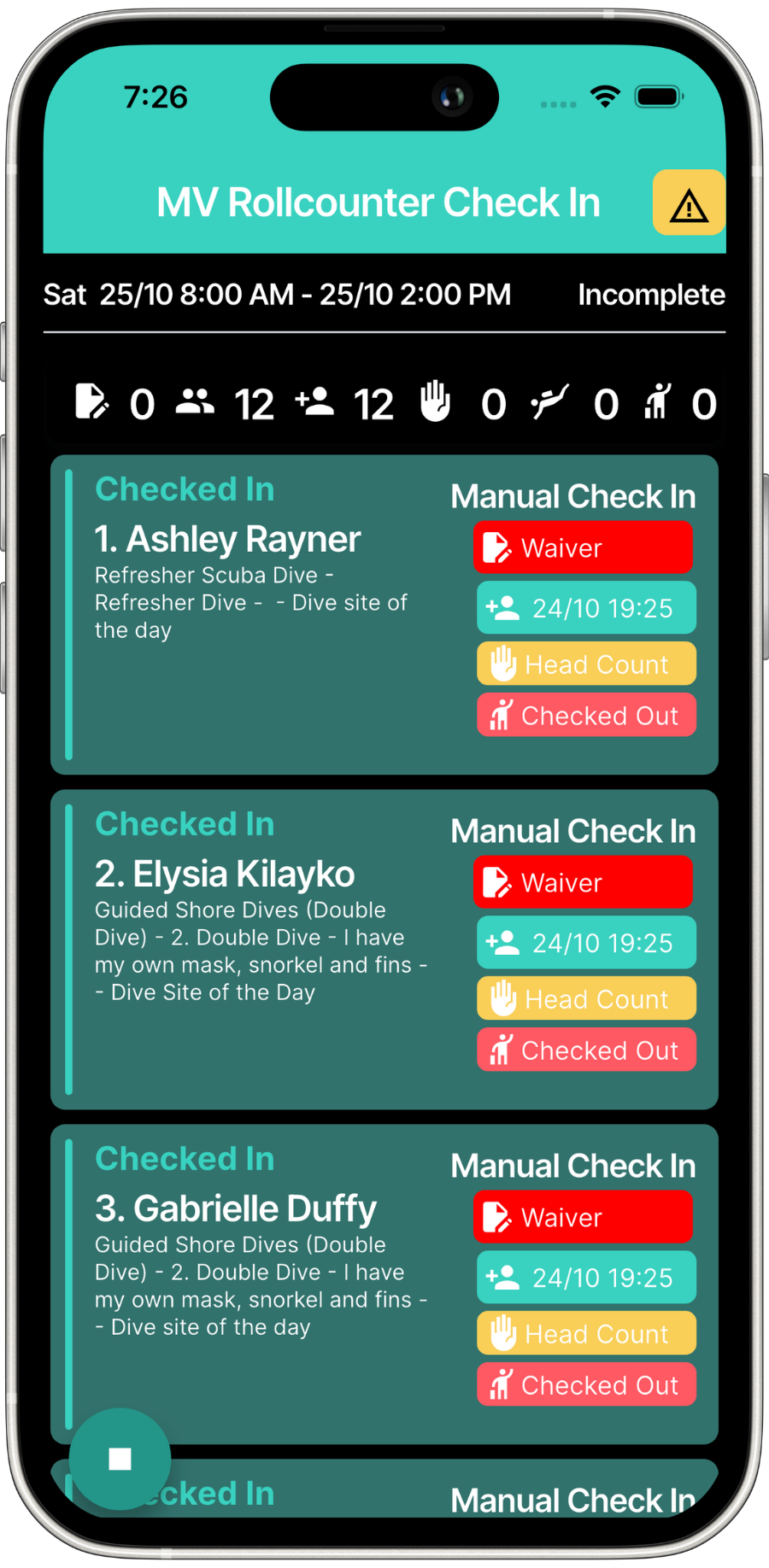Mark Gabrielle Duffy as Checked Out
Viewport: 769px width, 1568px height.
pyautogui.click(x=586, y=1385)
